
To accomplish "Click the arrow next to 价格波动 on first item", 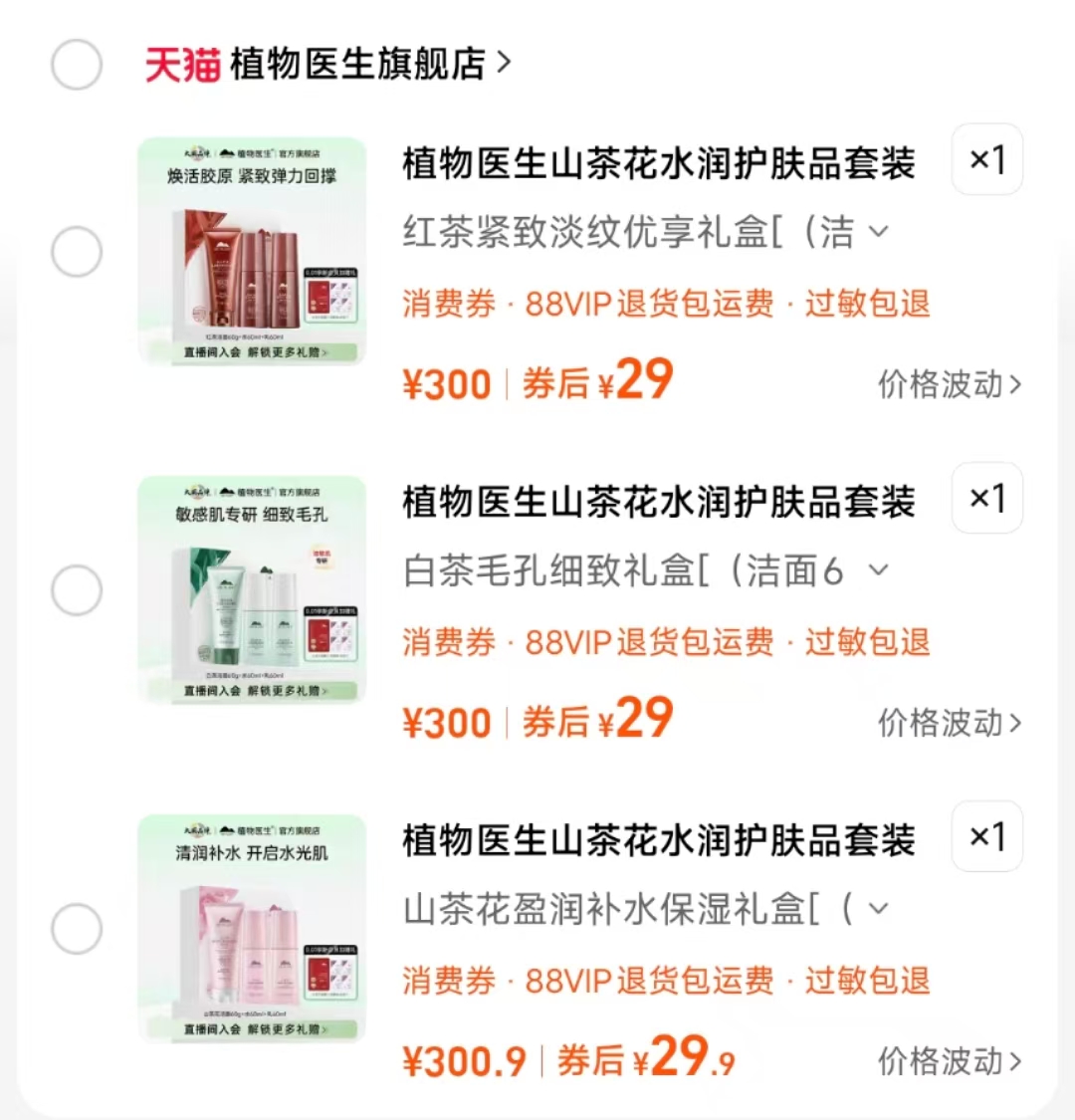I will [1015, 385].
